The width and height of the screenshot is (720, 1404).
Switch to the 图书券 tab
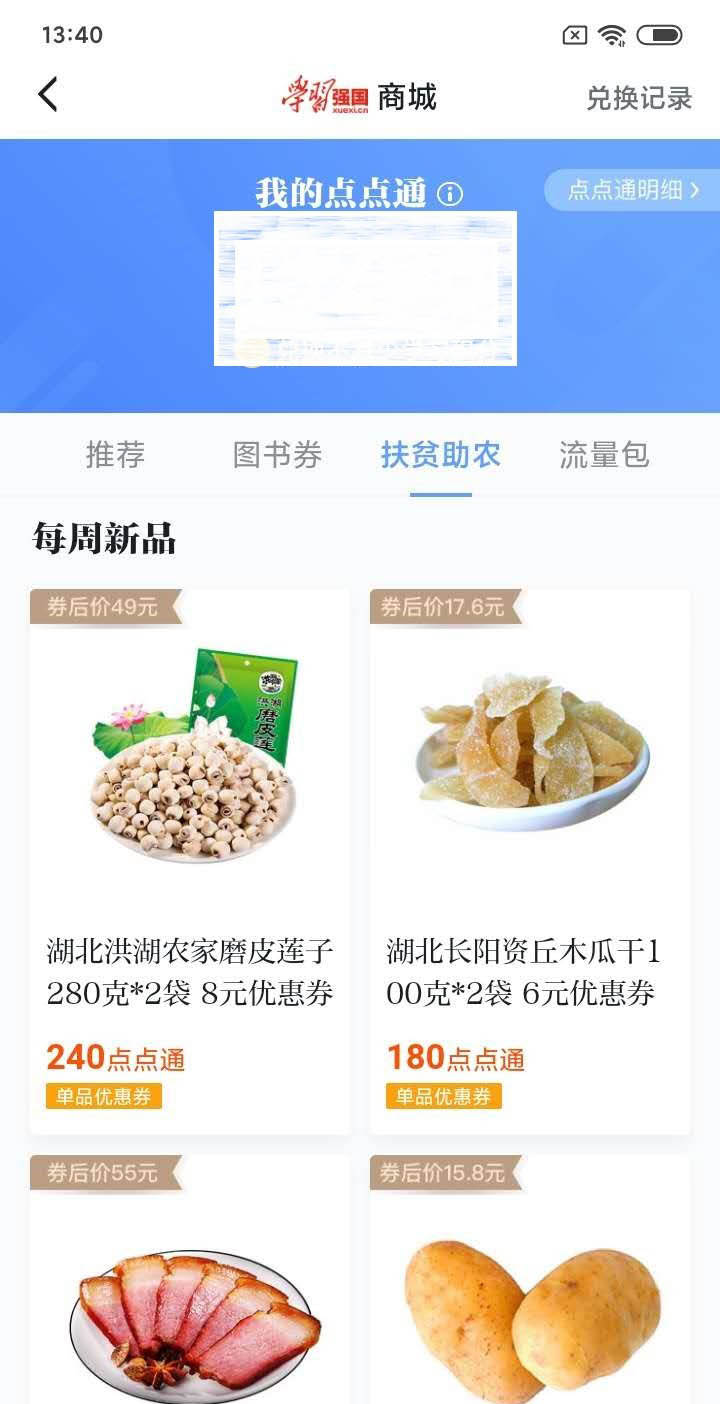pyautogui.click(x=277, y=455)
